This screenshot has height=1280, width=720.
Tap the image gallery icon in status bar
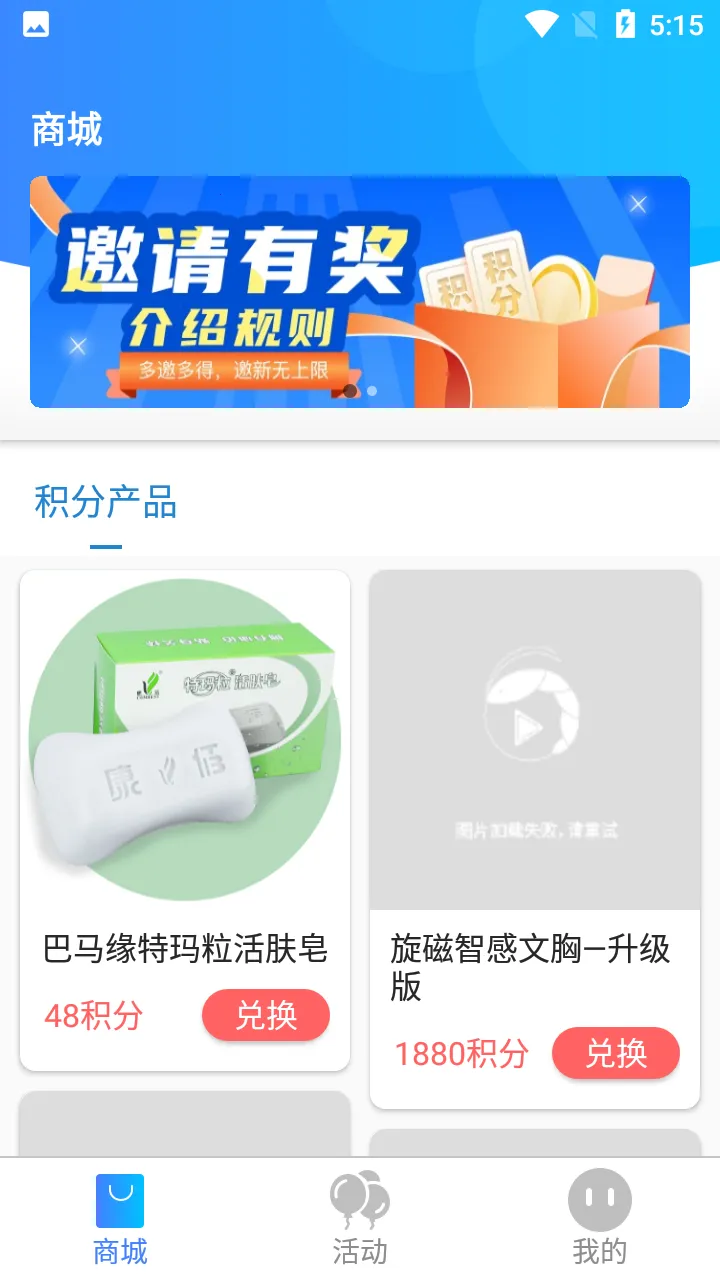tap(36, 25)
